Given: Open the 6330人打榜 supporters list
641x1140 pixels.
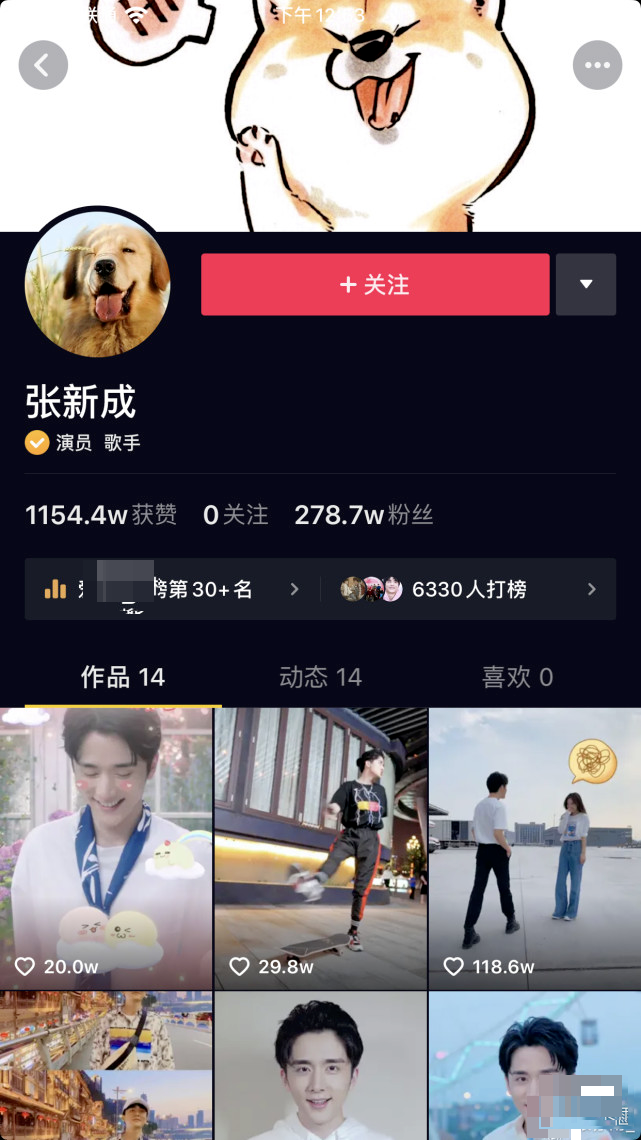Looking at the screenshot, I should (468, 590).
